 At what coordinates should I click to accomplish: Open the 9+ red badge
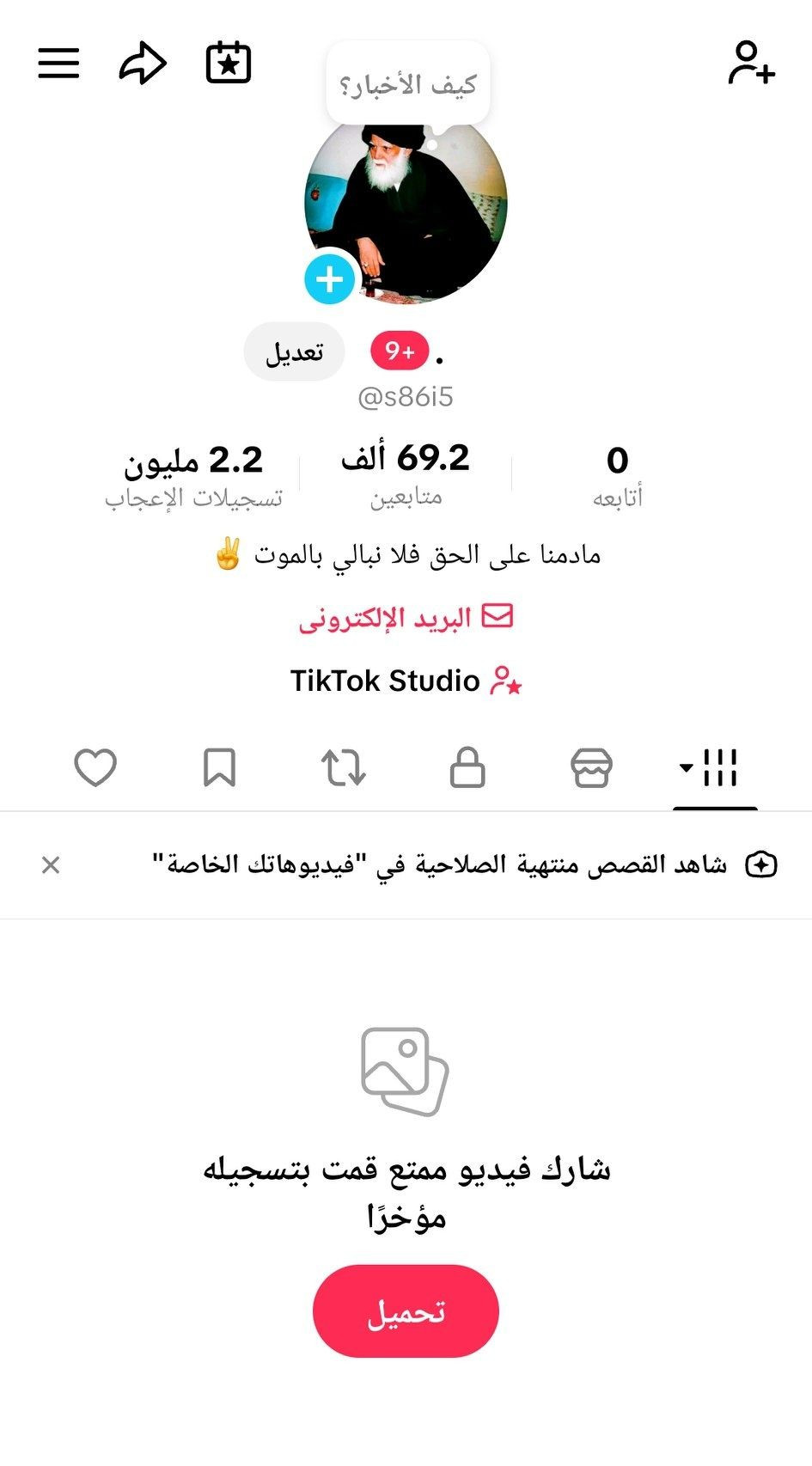tap(400, 351)
